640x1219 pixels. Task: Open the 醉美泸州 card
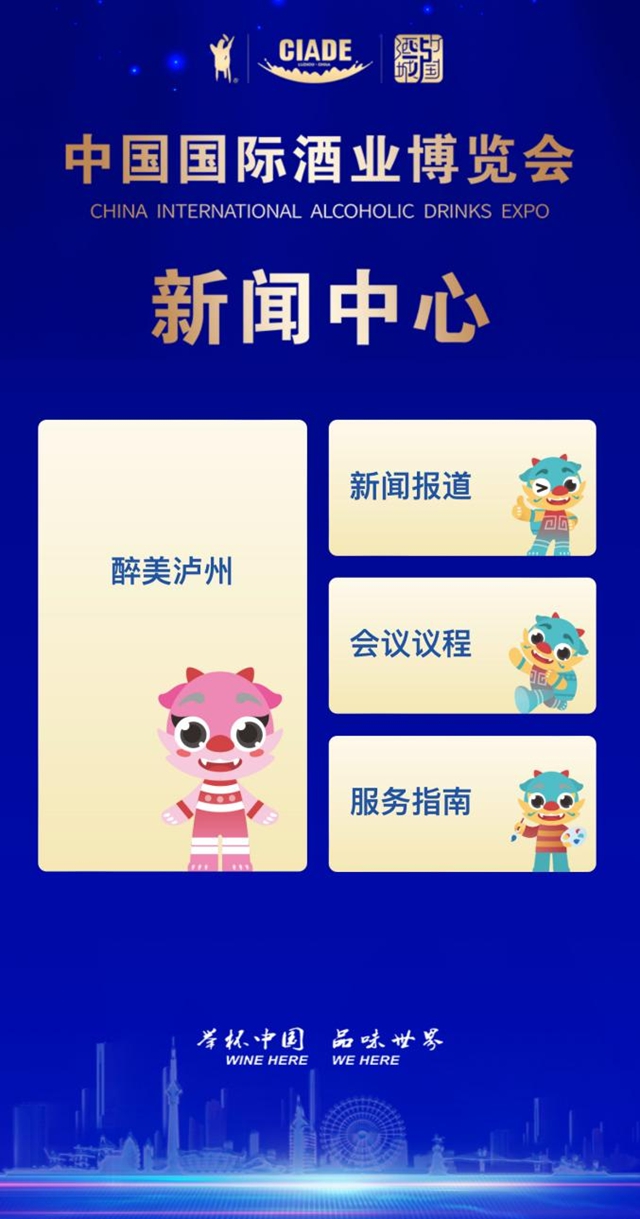pyautogui.click(x=172, y=644)
